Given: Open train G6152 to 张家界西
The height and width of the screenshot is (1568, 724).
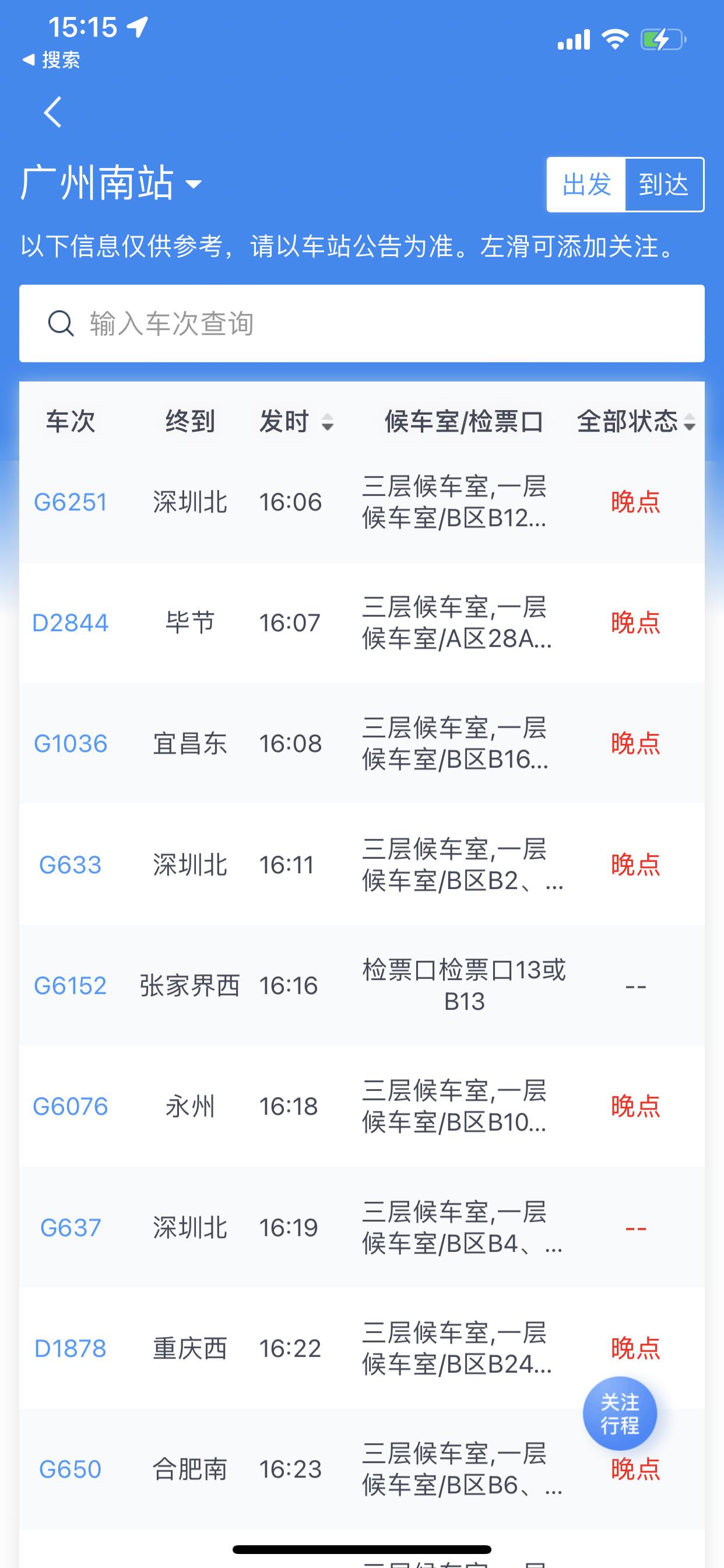Looking at the screenshot, I should [x=71, y=985].
